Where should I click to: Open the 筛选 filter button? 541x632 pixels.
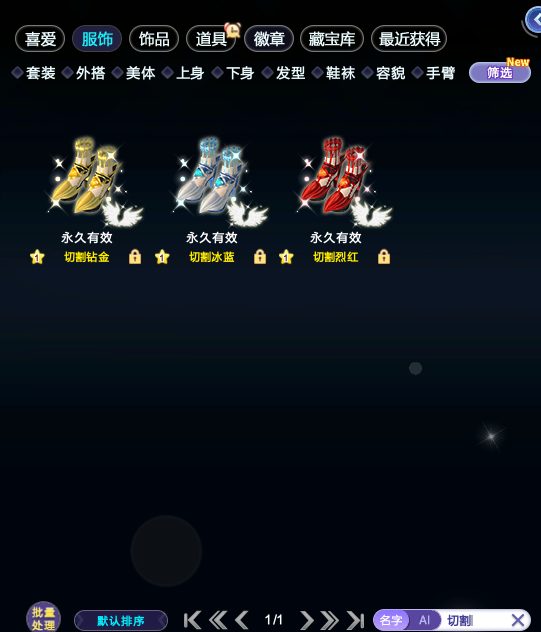500,73
